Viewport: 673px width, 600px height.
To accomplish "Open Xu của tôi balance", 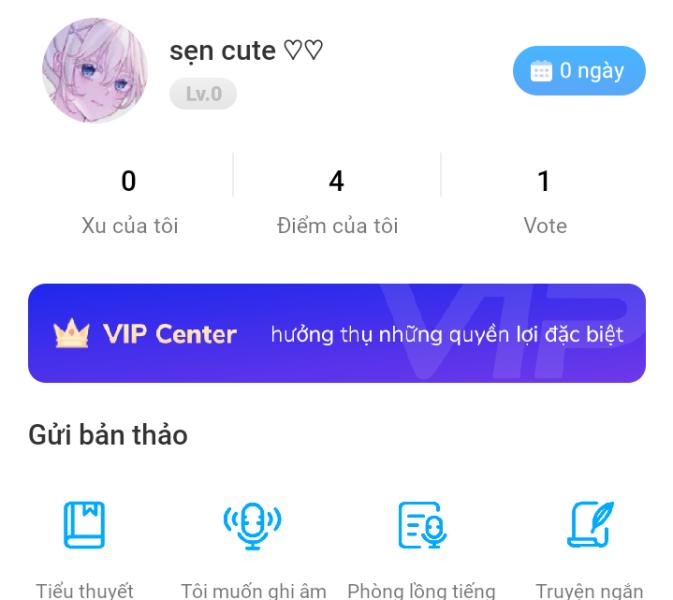I will pos(129,201).
